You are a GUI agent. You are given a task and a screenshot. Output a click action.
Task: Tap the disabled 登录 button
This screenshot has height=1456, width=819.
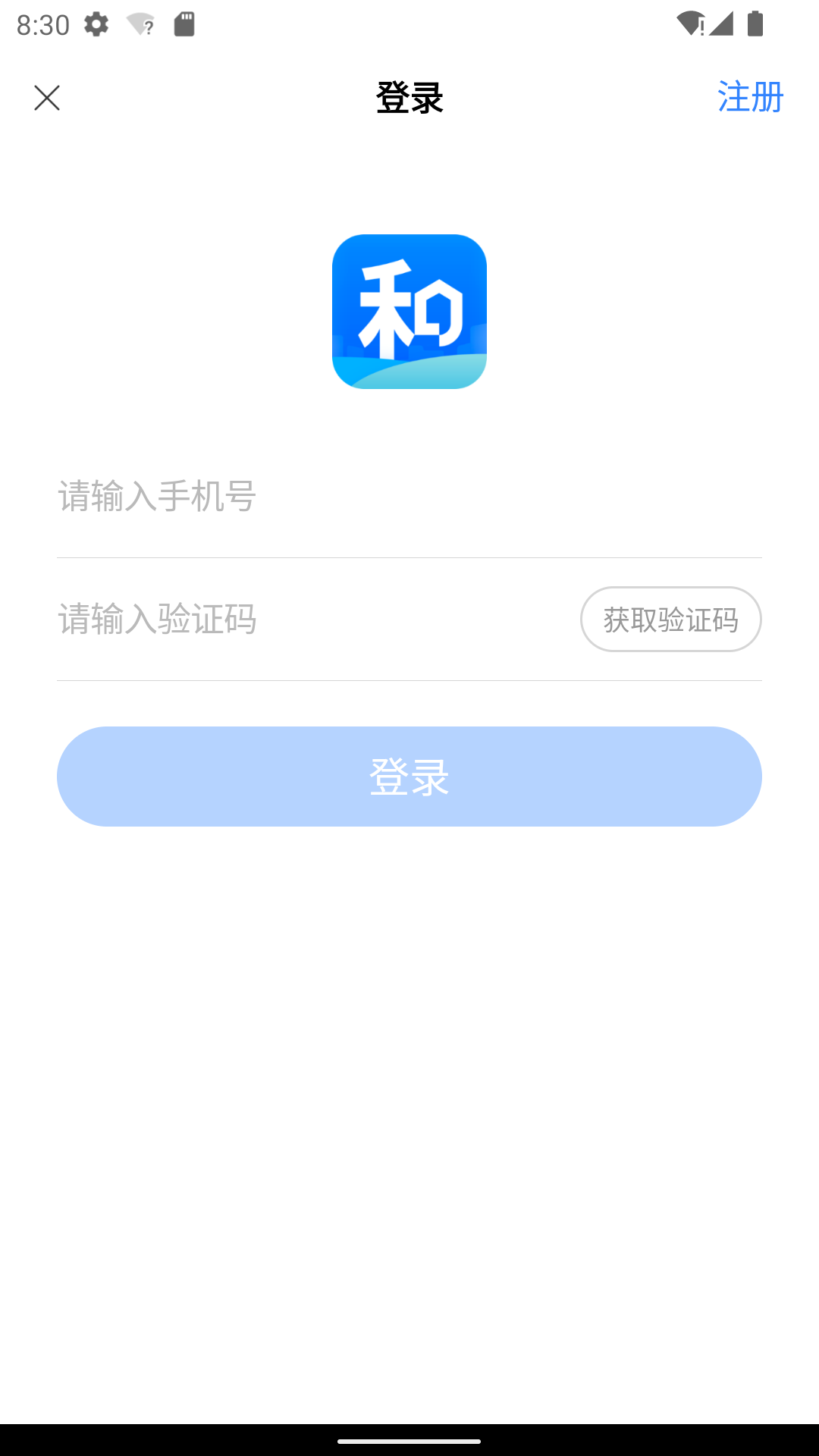pos(409,777)
